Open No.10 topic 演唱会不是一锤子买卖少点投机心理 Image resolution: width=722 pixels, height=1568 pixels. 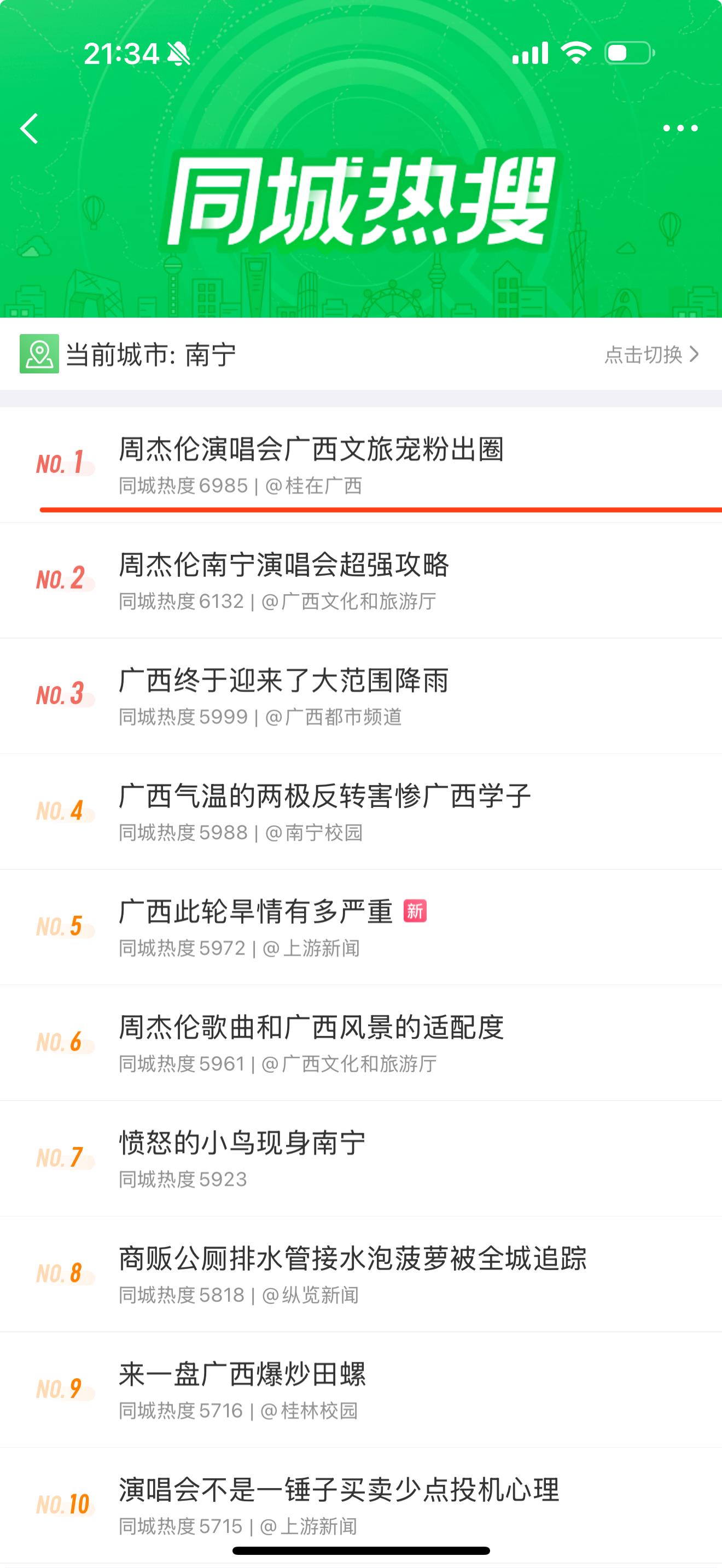tap(339, 1491)
